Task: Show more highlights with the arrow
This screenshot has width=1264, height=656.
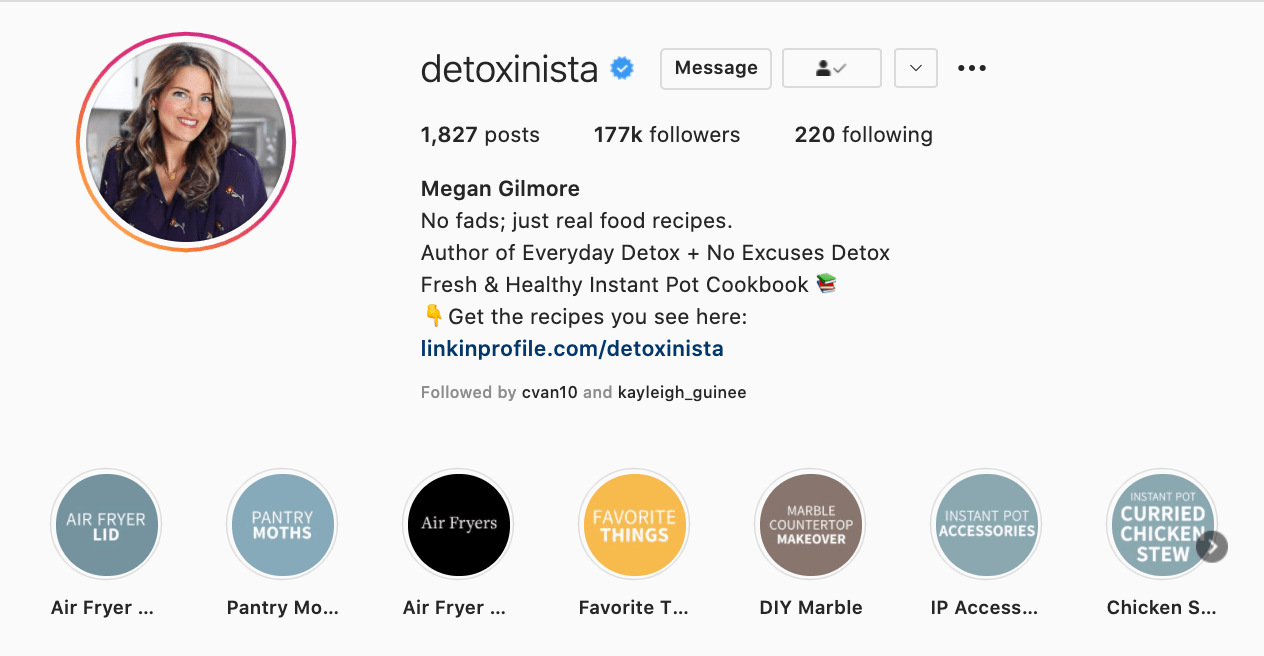Action: [x=1212, y=547]
